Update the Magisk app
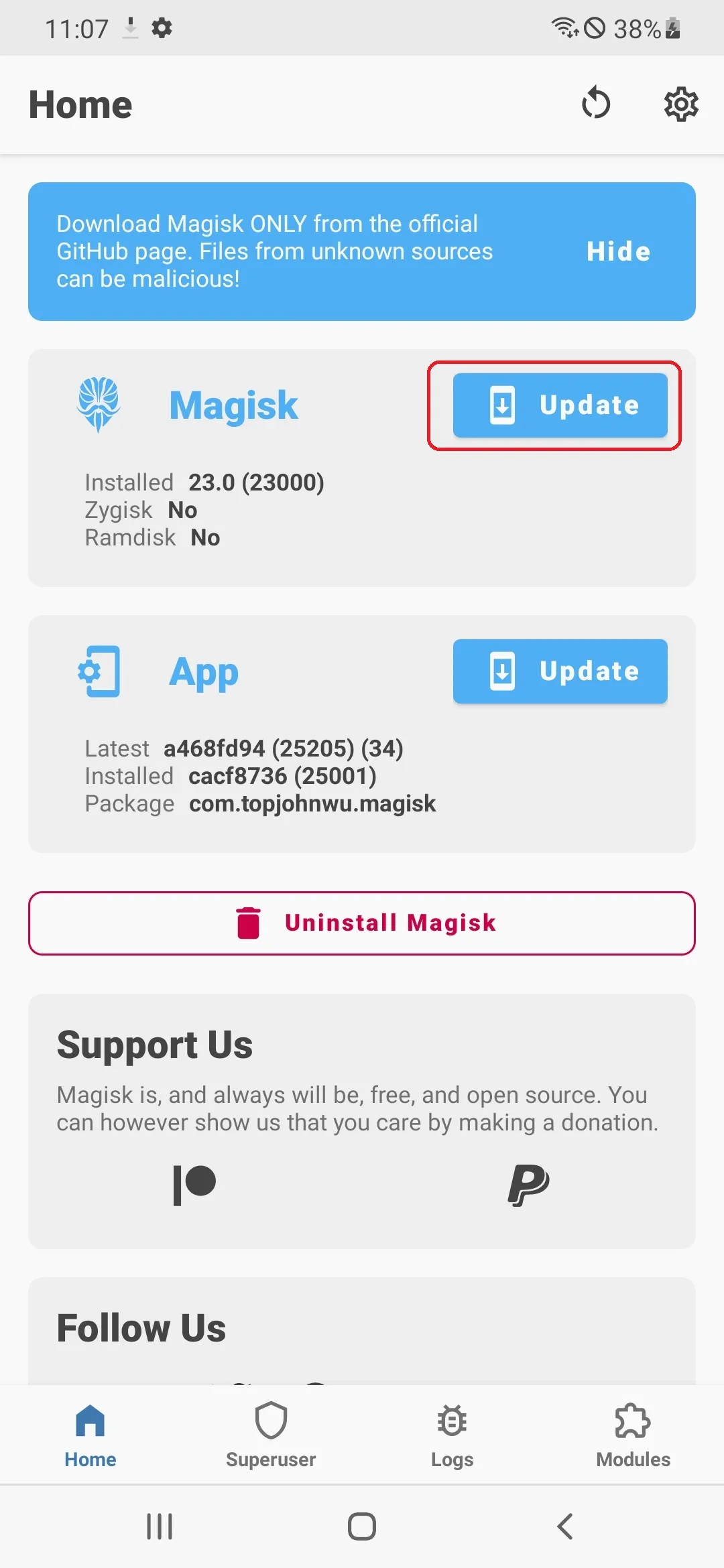The height and width of the screenshot is (1568, 724). (x=560, y=671)
